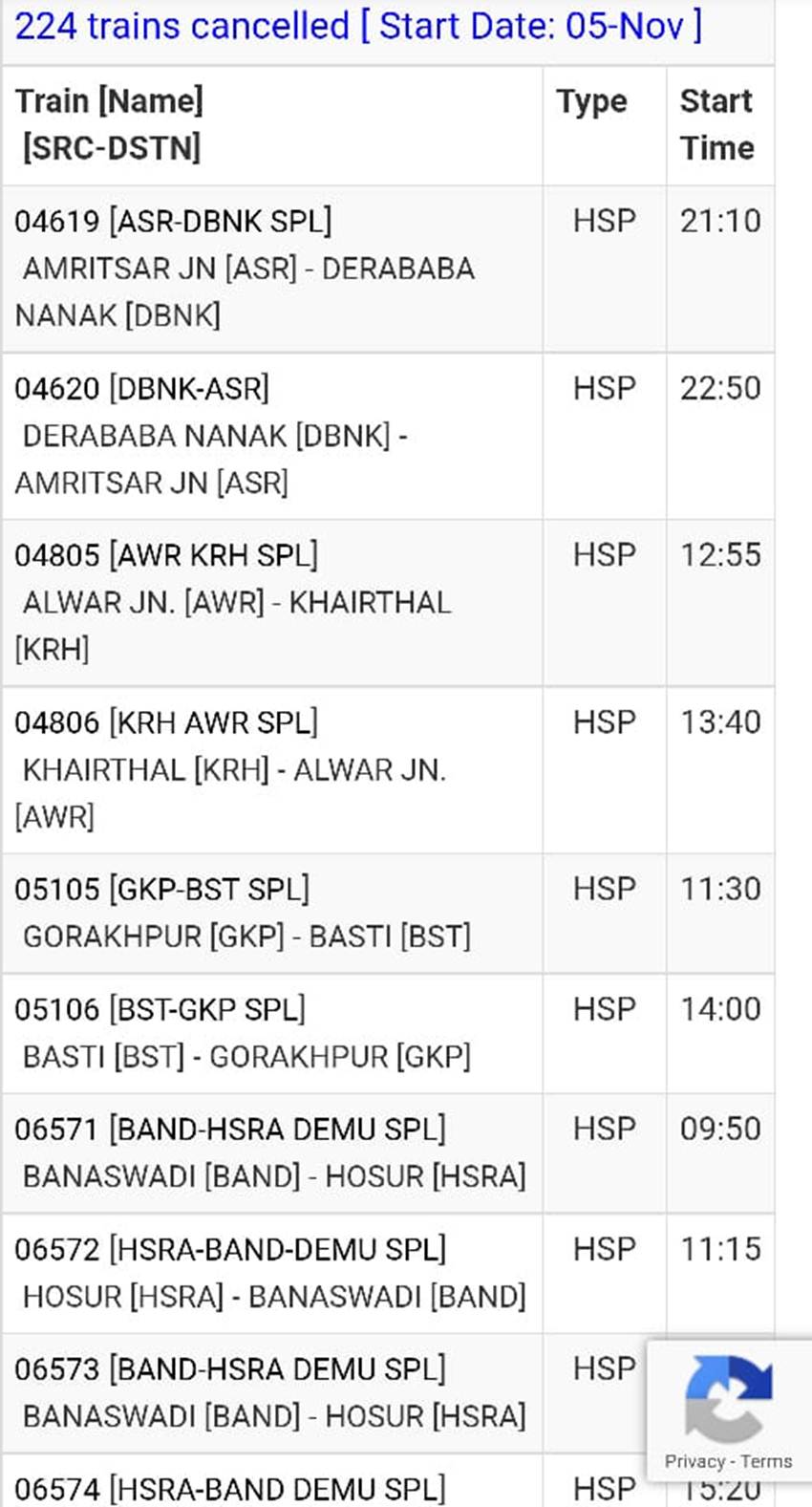Open the reCAPTCHA Terms link
Image resolution: width=812 pixels, height=1507 pixels.
(766, 1461)
